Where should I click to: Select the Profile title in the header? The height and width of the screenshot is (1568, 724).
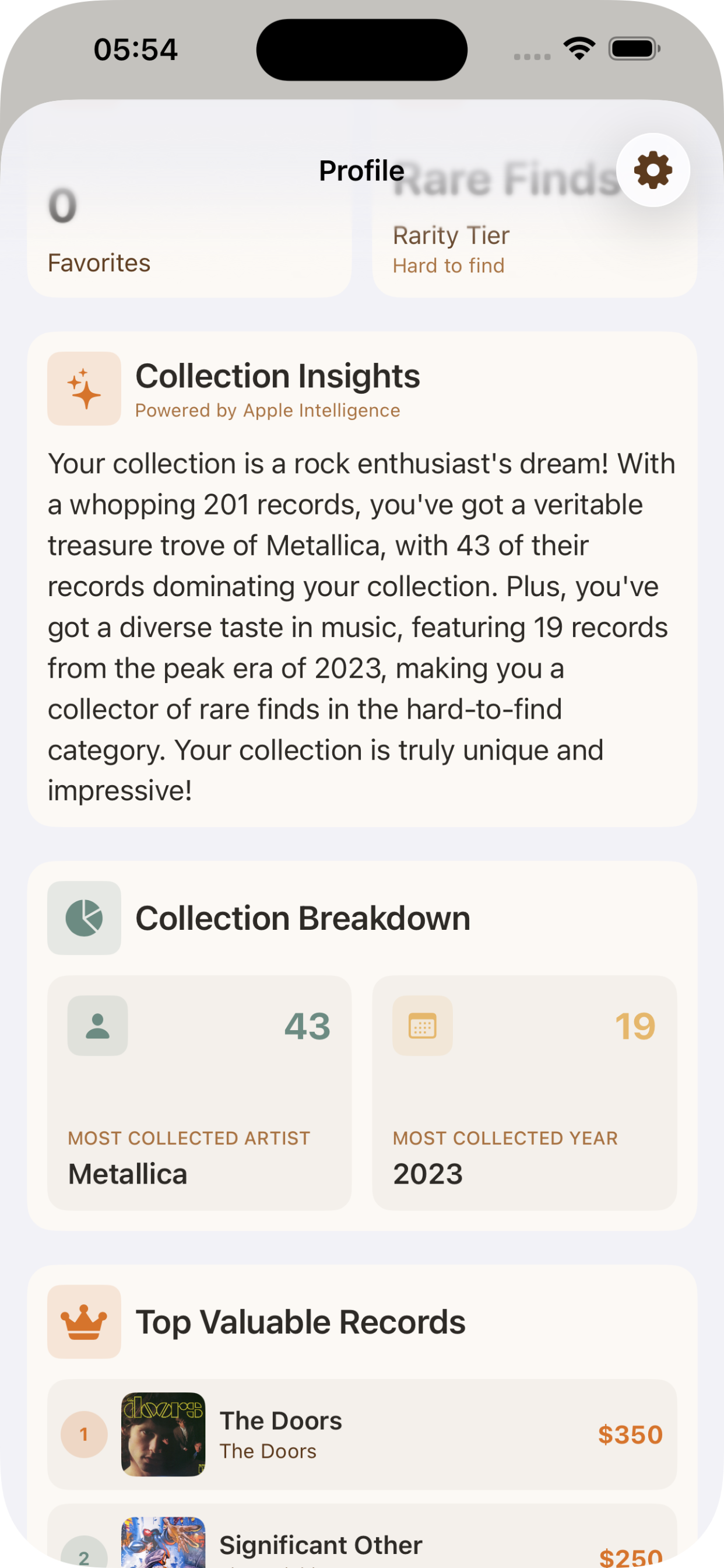(x=362, y=170)
